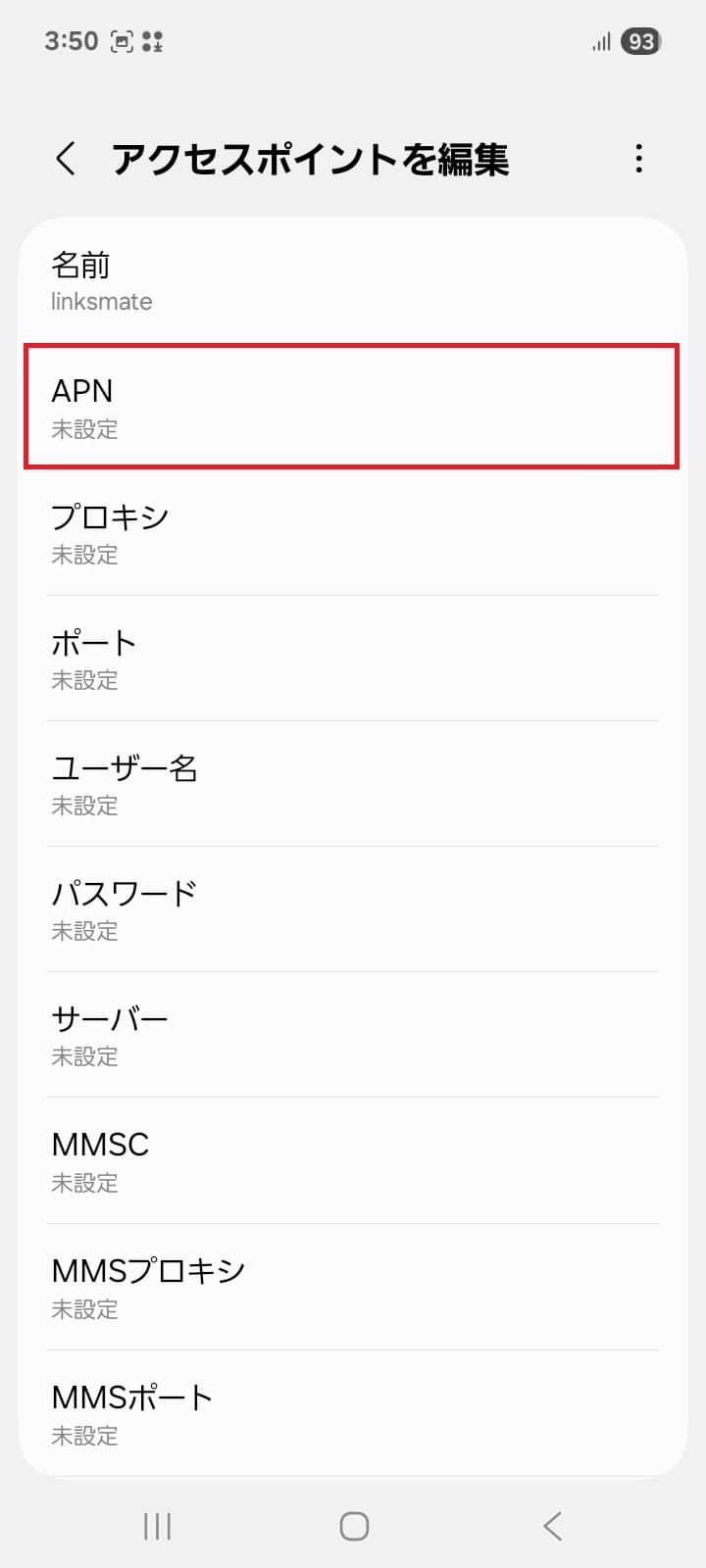Open the APN setting row

pyautogui.click(x=353, y=407)
